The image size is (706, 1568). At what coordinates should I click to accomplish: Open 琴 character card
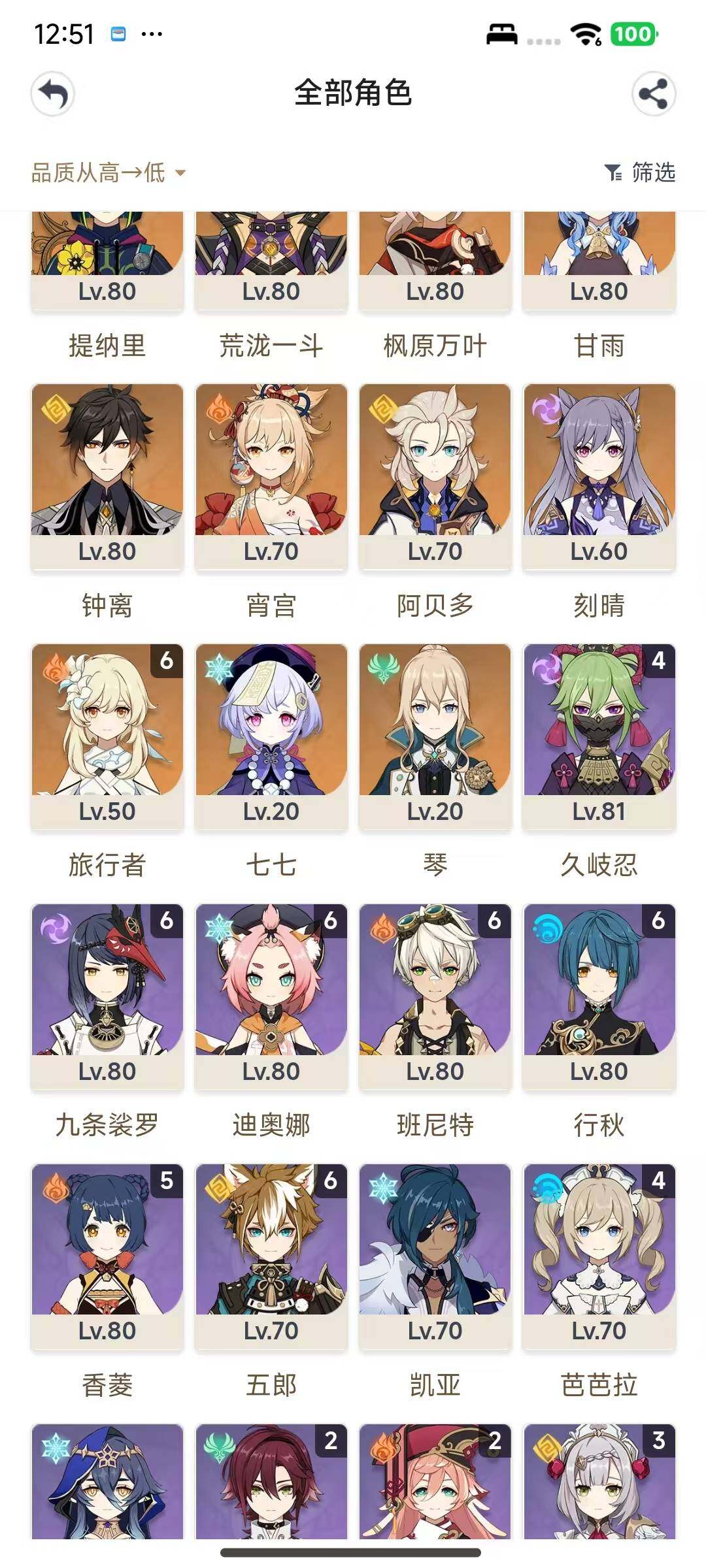click(435, 737)
